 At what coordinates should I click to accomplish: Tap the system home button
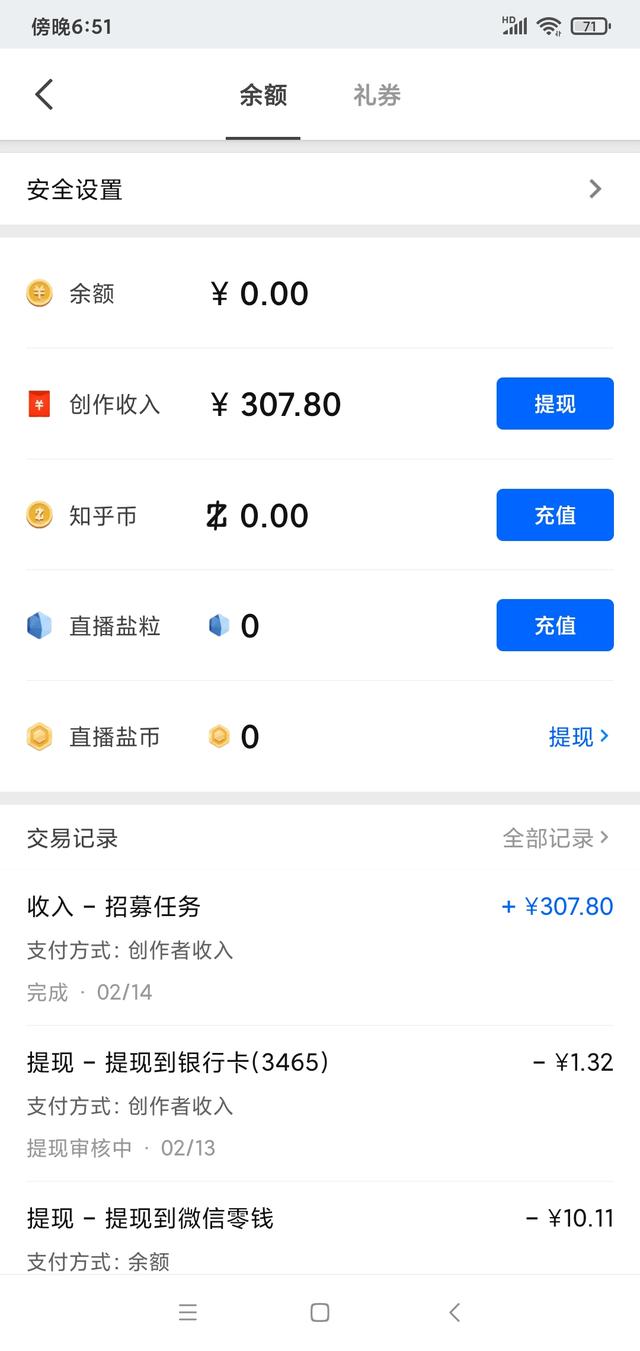point(320,1312)
